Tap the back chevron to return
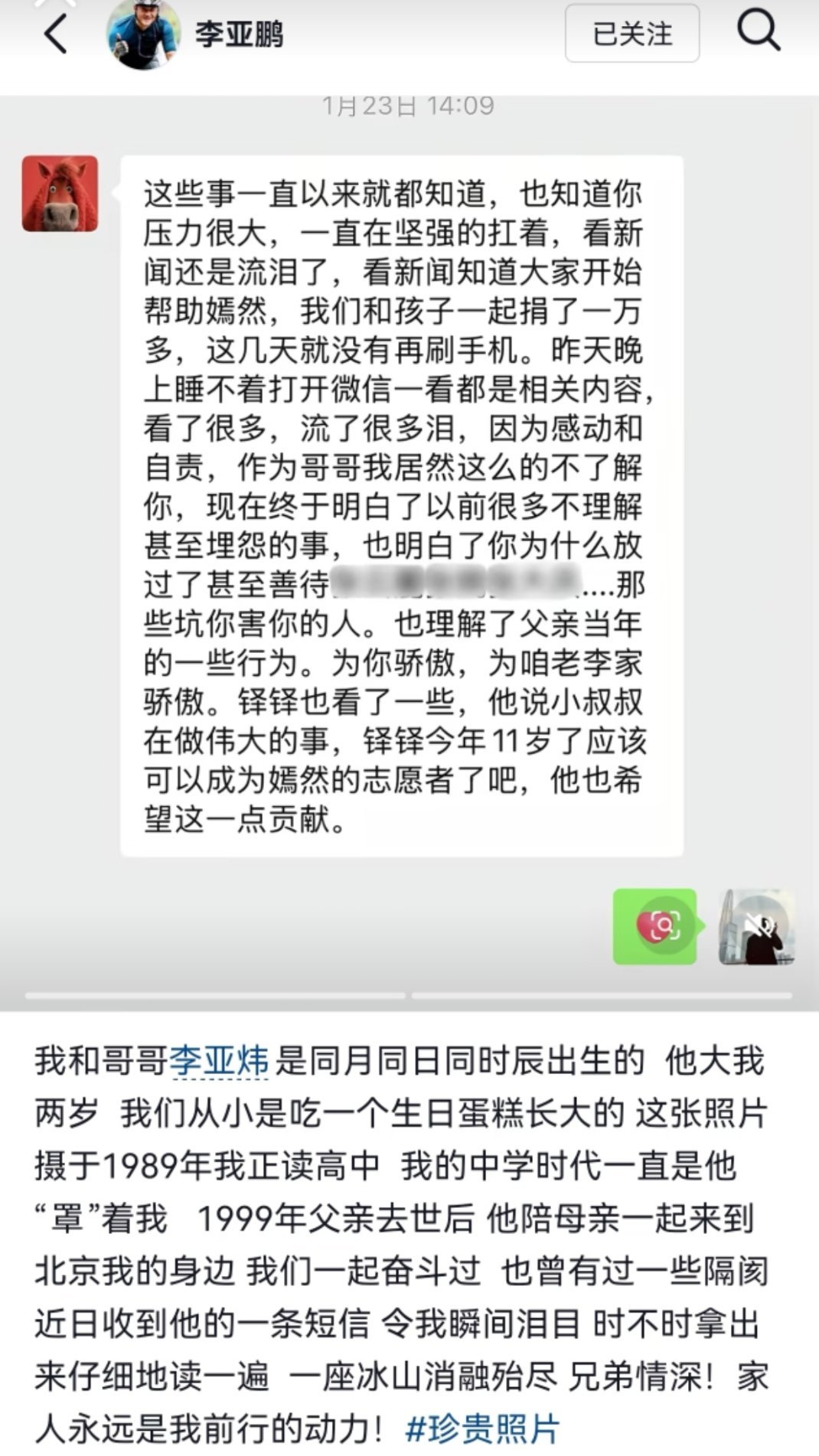The image size is (819, 1456). pyautogui.click(x=54, y=34)
